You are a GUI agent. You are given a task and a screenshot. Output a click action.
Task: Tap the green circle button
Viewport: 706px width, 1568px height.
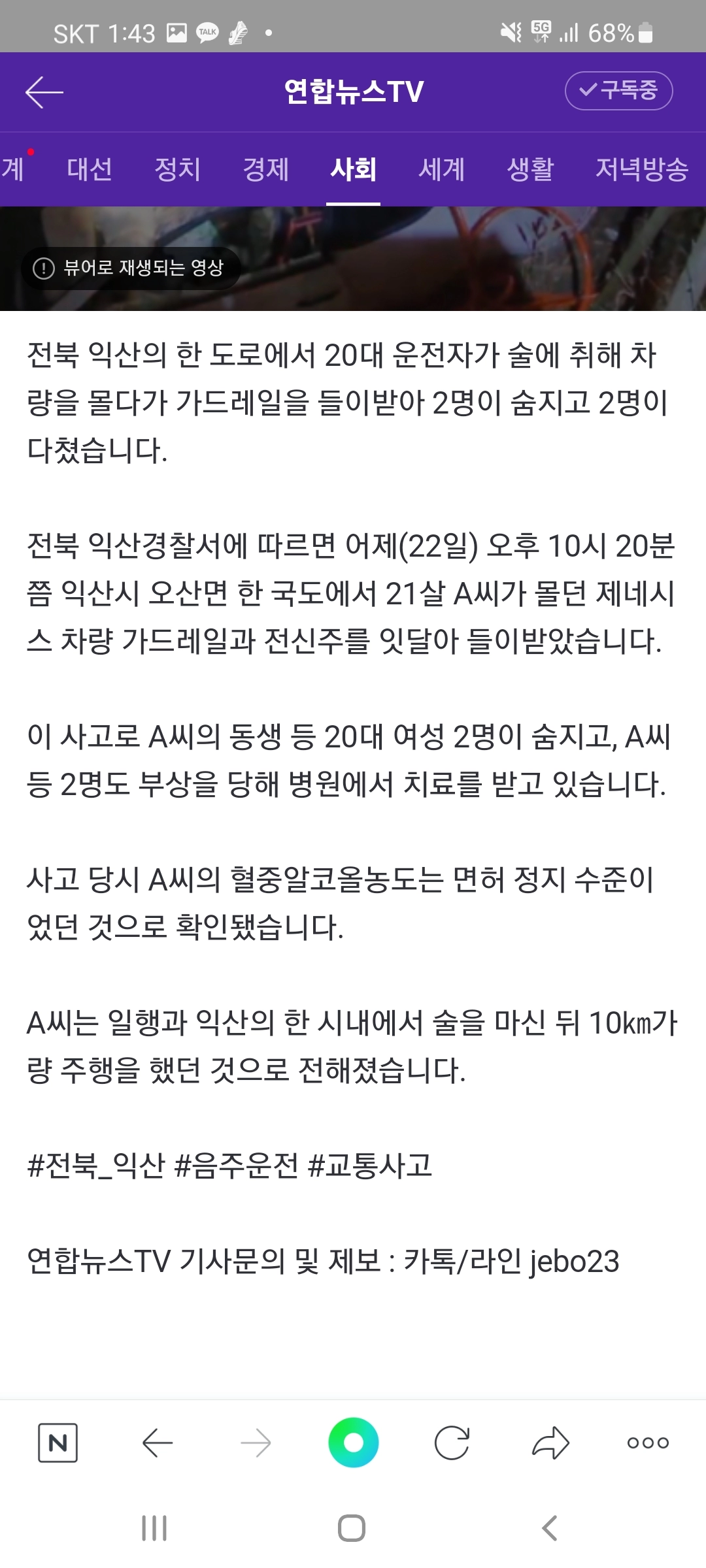[353, 1443]
